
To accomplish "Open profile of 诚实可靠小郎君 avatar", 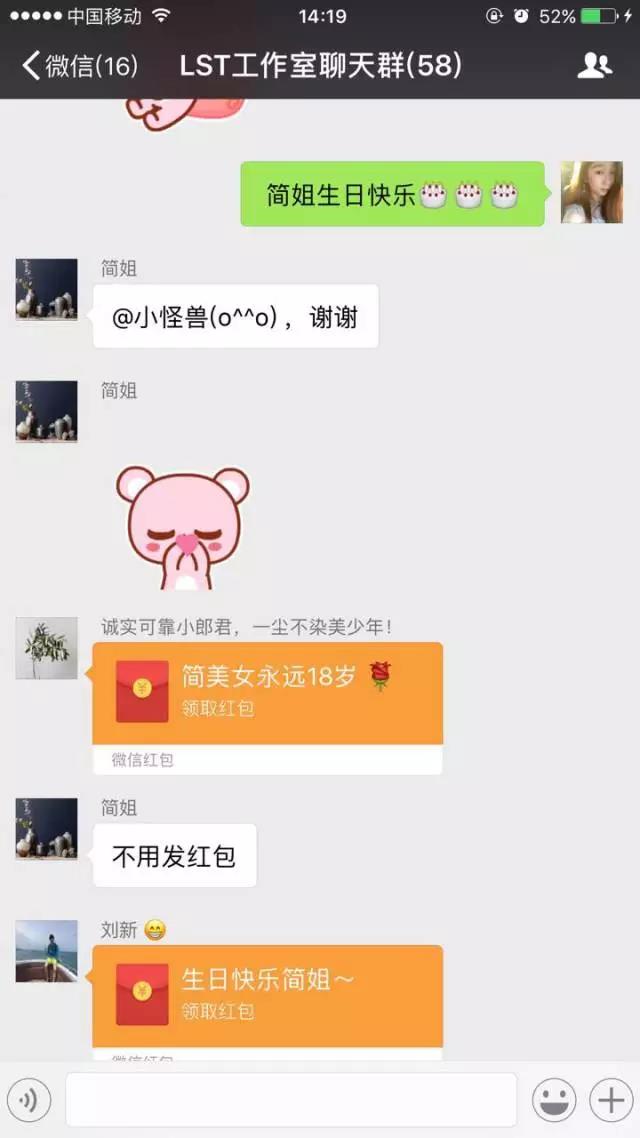I will 46,648.
